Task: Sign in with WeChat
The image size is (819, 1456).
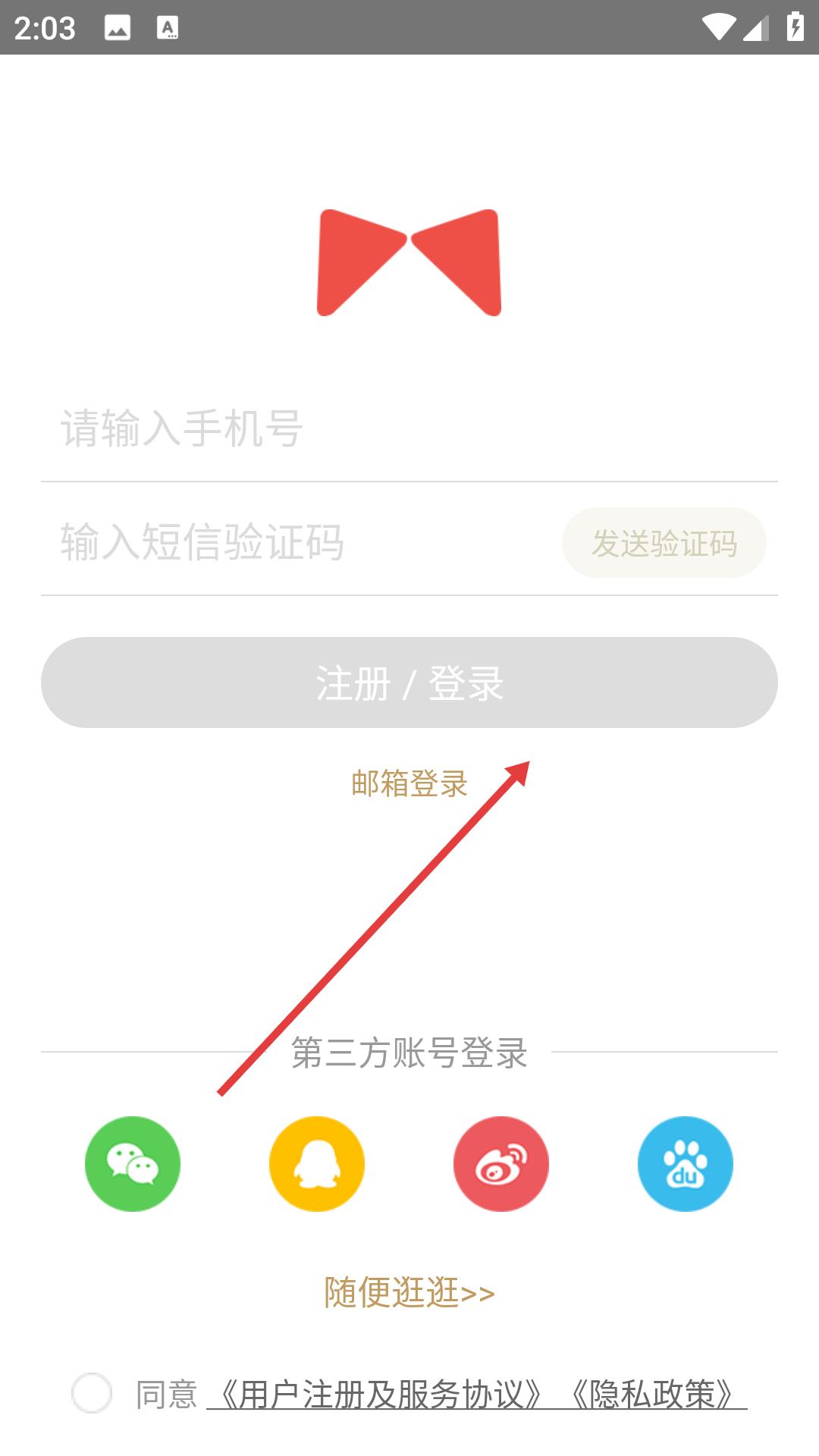Action: pos(133,1164)
